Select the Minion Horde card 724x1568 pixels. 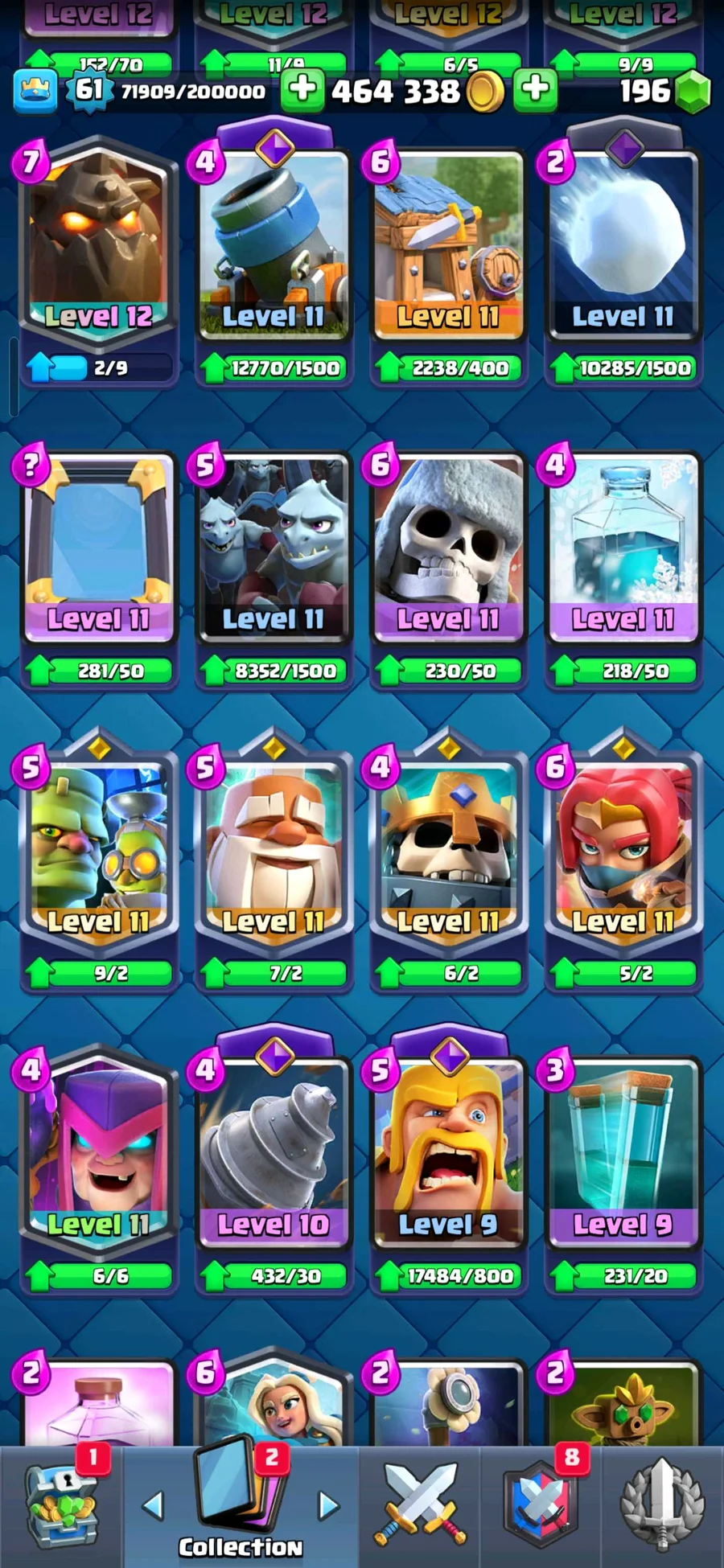click(274, 547)
